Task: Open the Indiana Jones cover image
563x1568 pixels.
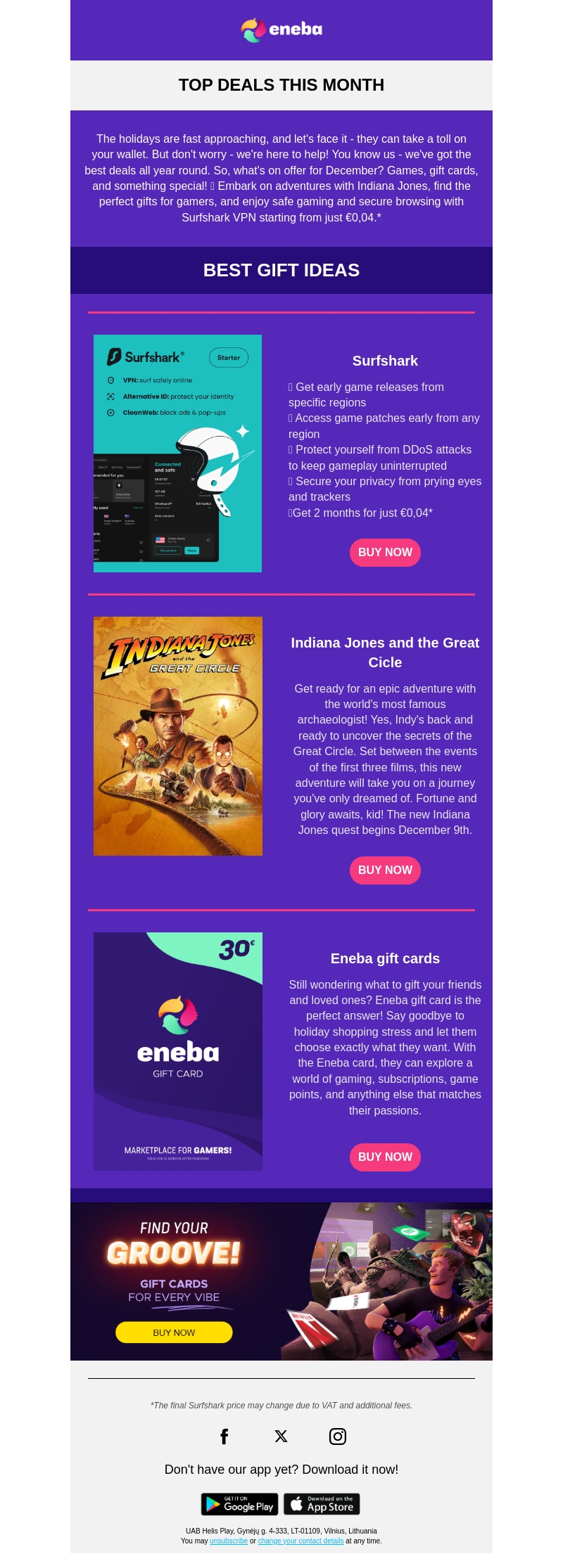Action: click(x=177, y=736)
